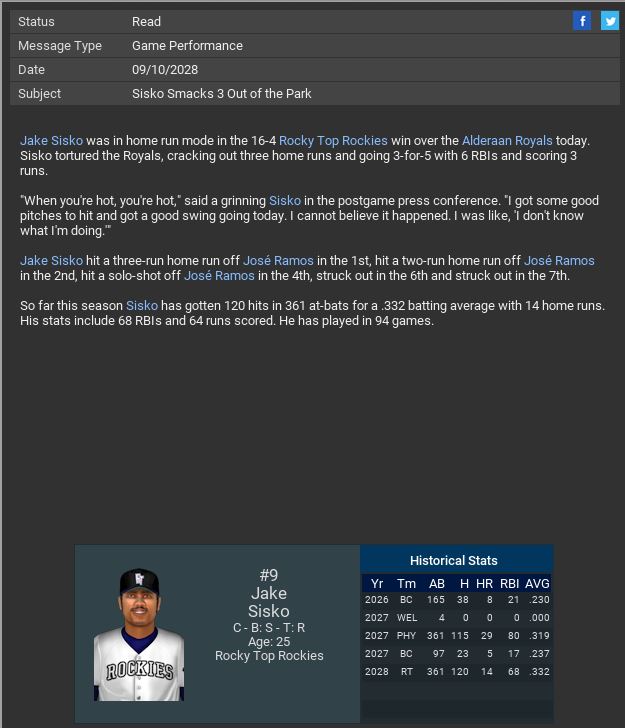Viewport: 625px width, 728px height.
Task: Open the Rocky Top Rockies team link
Action: pos(333,141)
